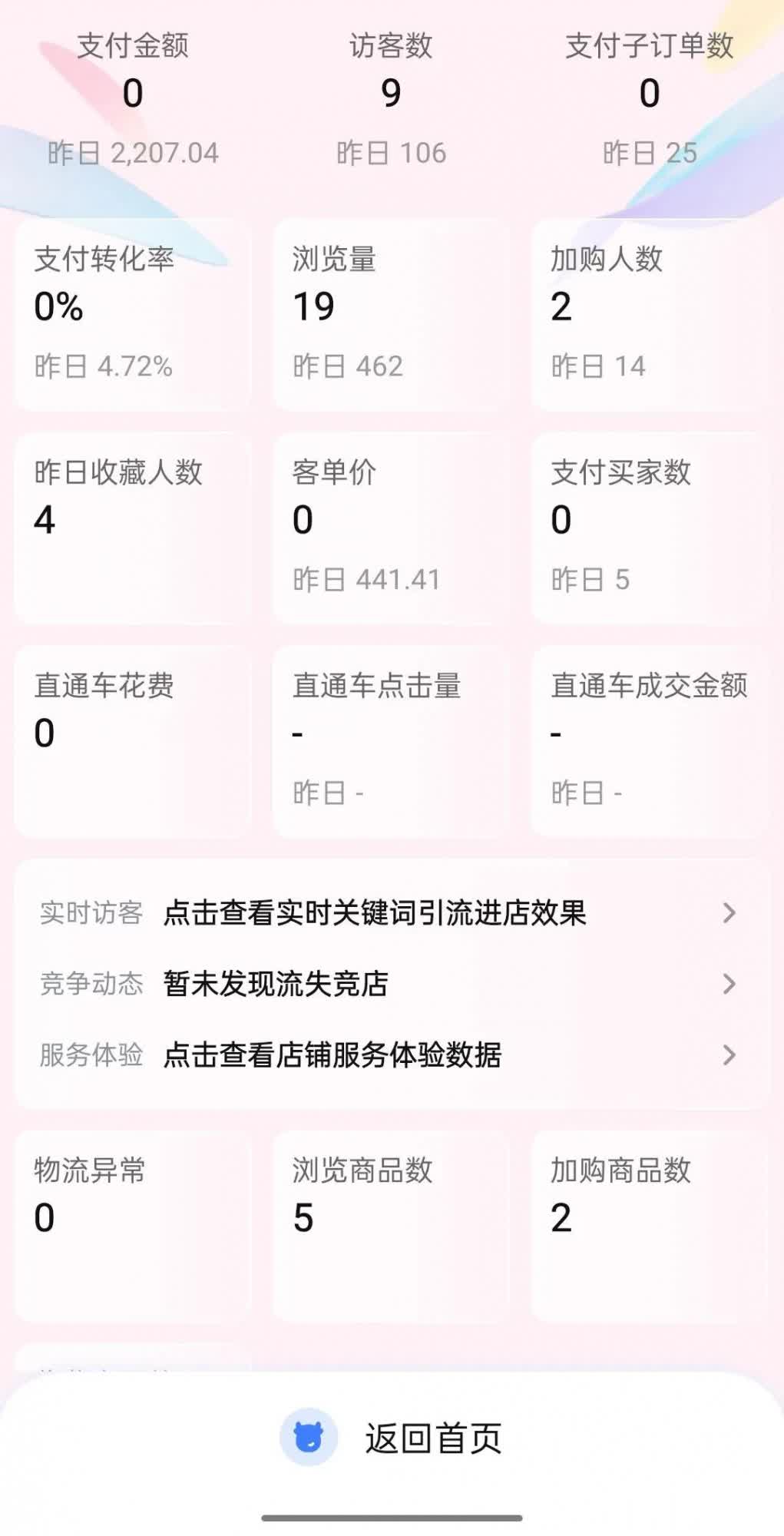This screenshot has width=784, height=1536.
Task: Open the 加购商品数 card
Action: pyautogui.click(x=649, y=1225)
